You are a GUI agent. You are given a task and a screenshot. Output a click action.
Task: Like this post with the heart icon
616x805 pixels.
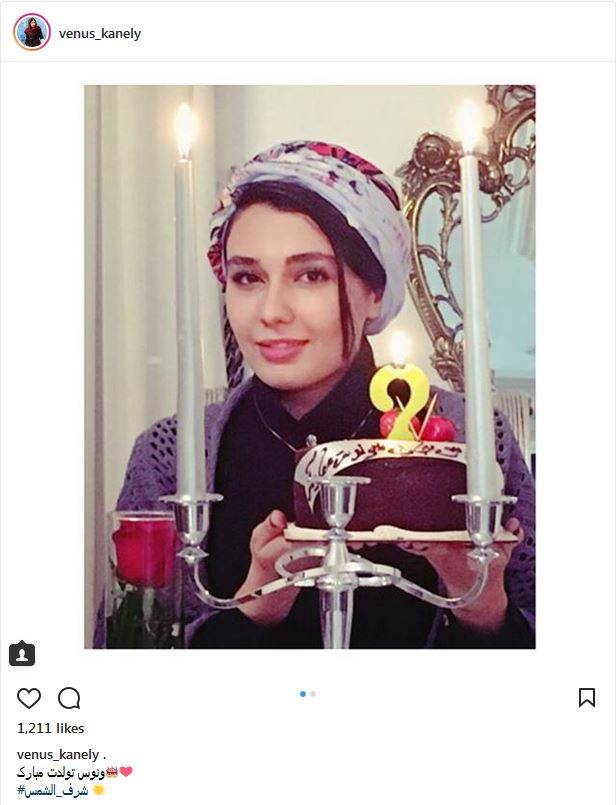[29, 698]
